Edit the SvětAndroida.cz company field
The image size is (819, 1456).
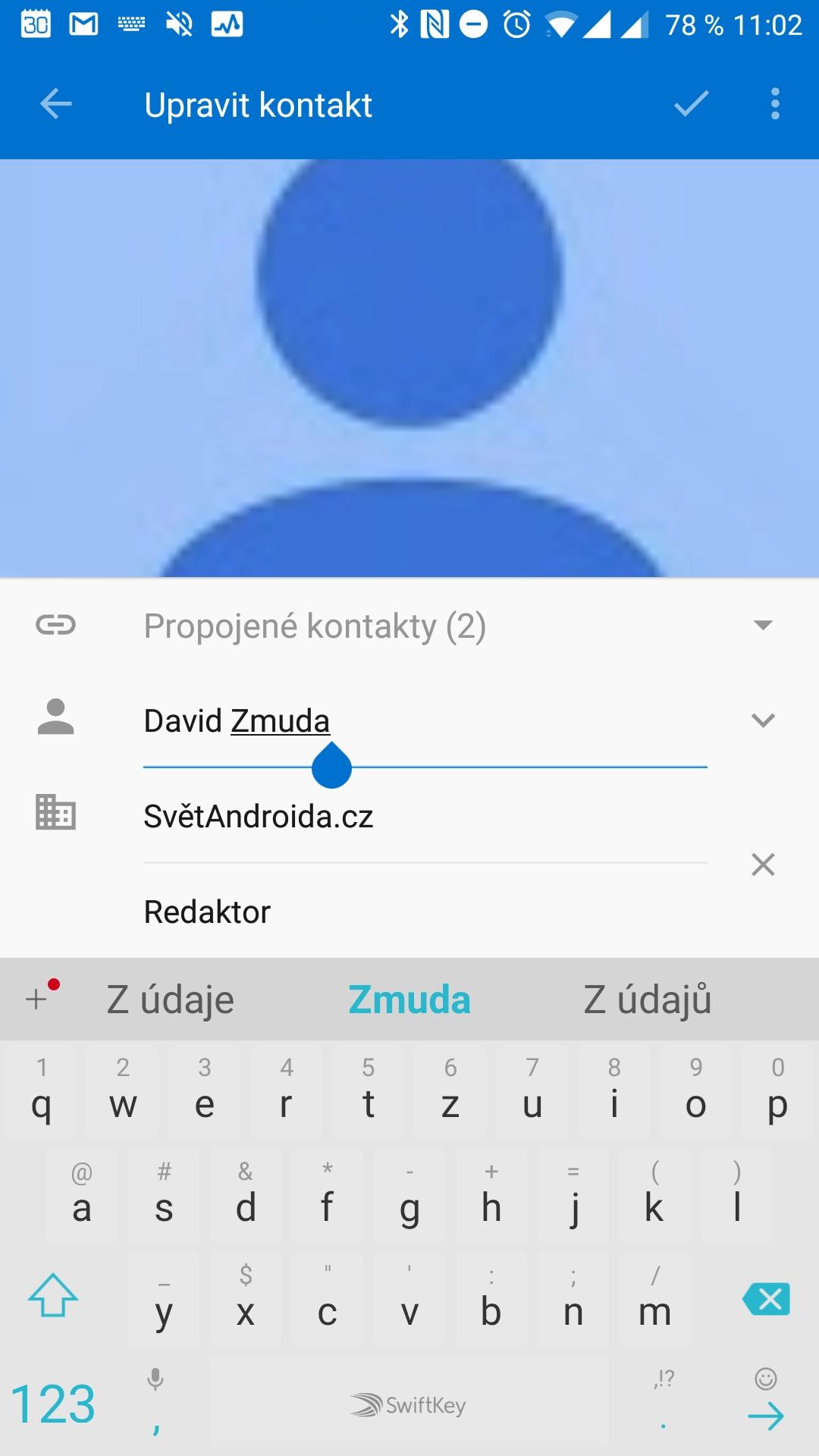[x=425, y=817]
